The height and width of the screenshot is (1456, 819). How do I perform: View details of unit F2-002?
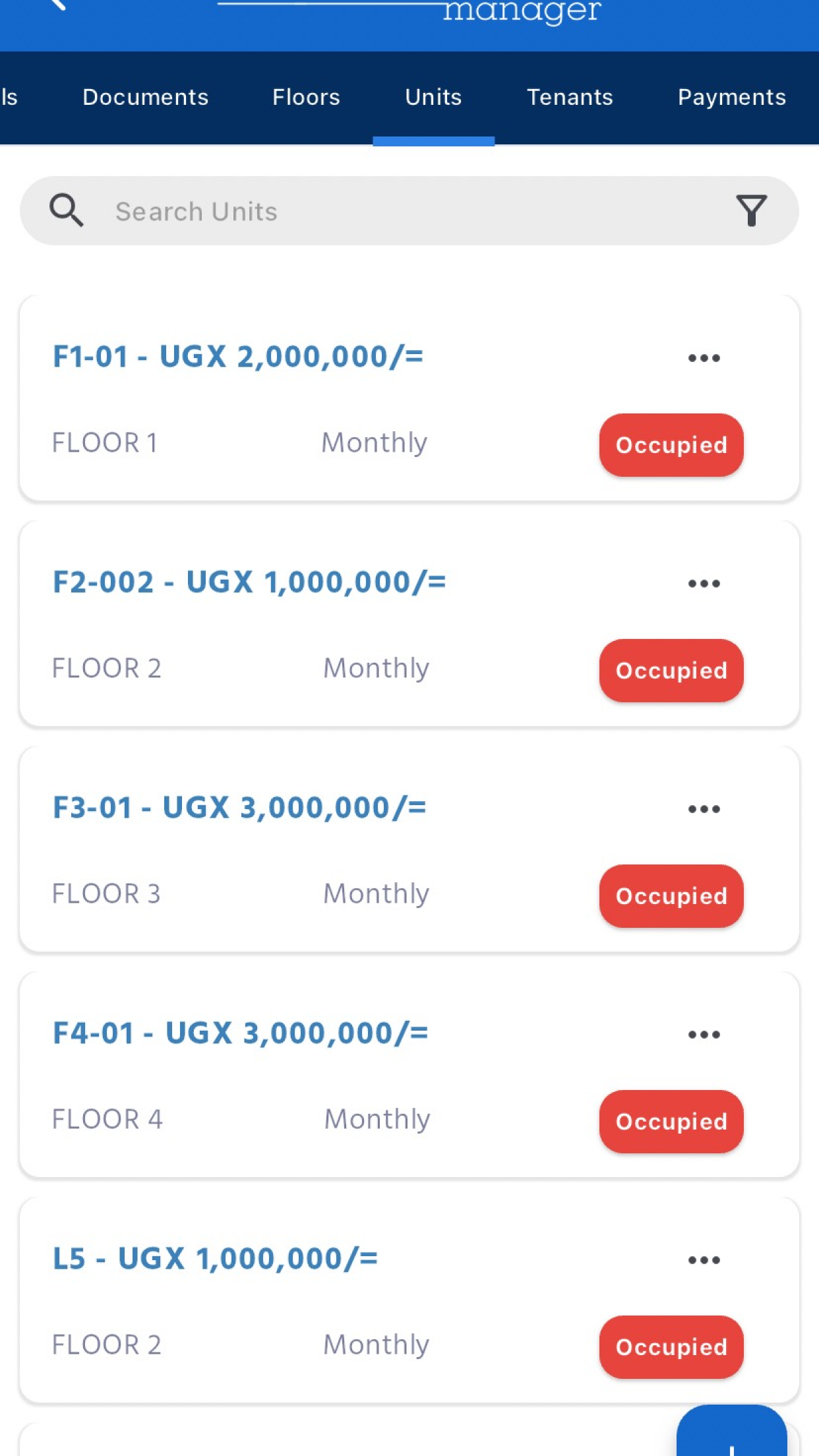pyautogui.click(x=409, y=624)
